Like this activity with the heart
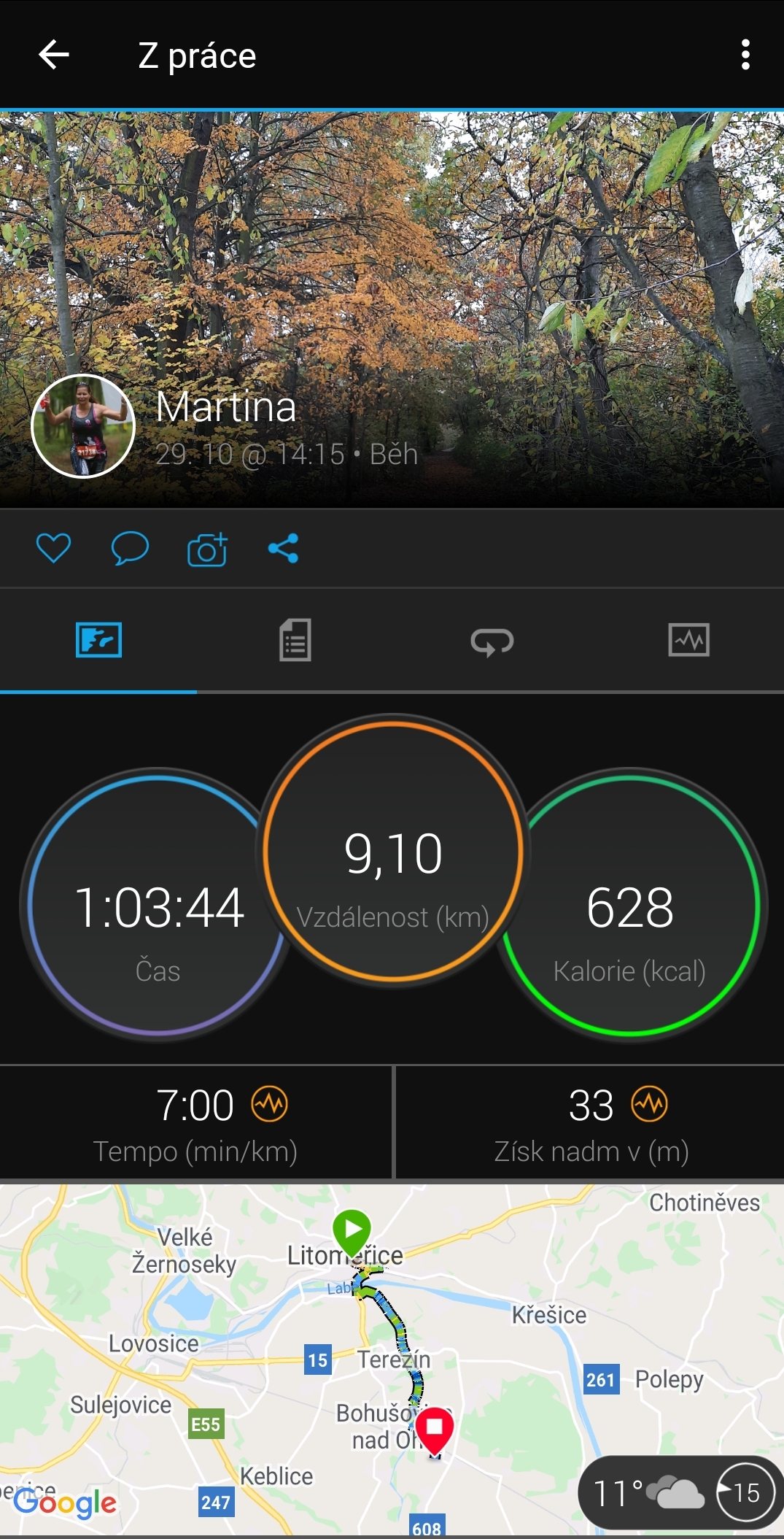The height and width of the screenshot is (1539, 784). pyautogui.click(x=53, y=548)
